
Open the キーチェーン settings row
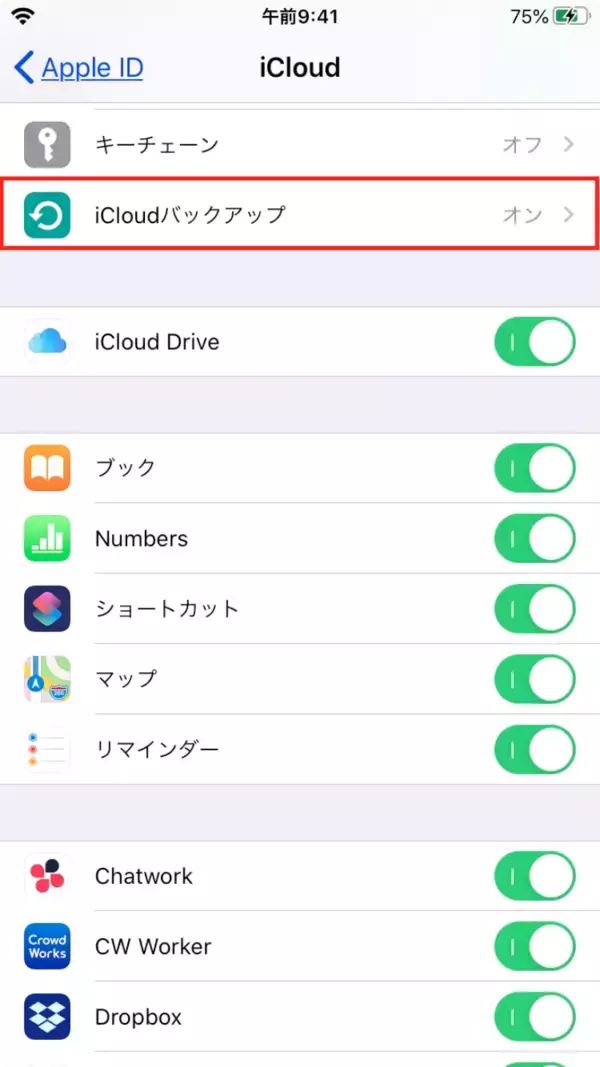point(300,145)
